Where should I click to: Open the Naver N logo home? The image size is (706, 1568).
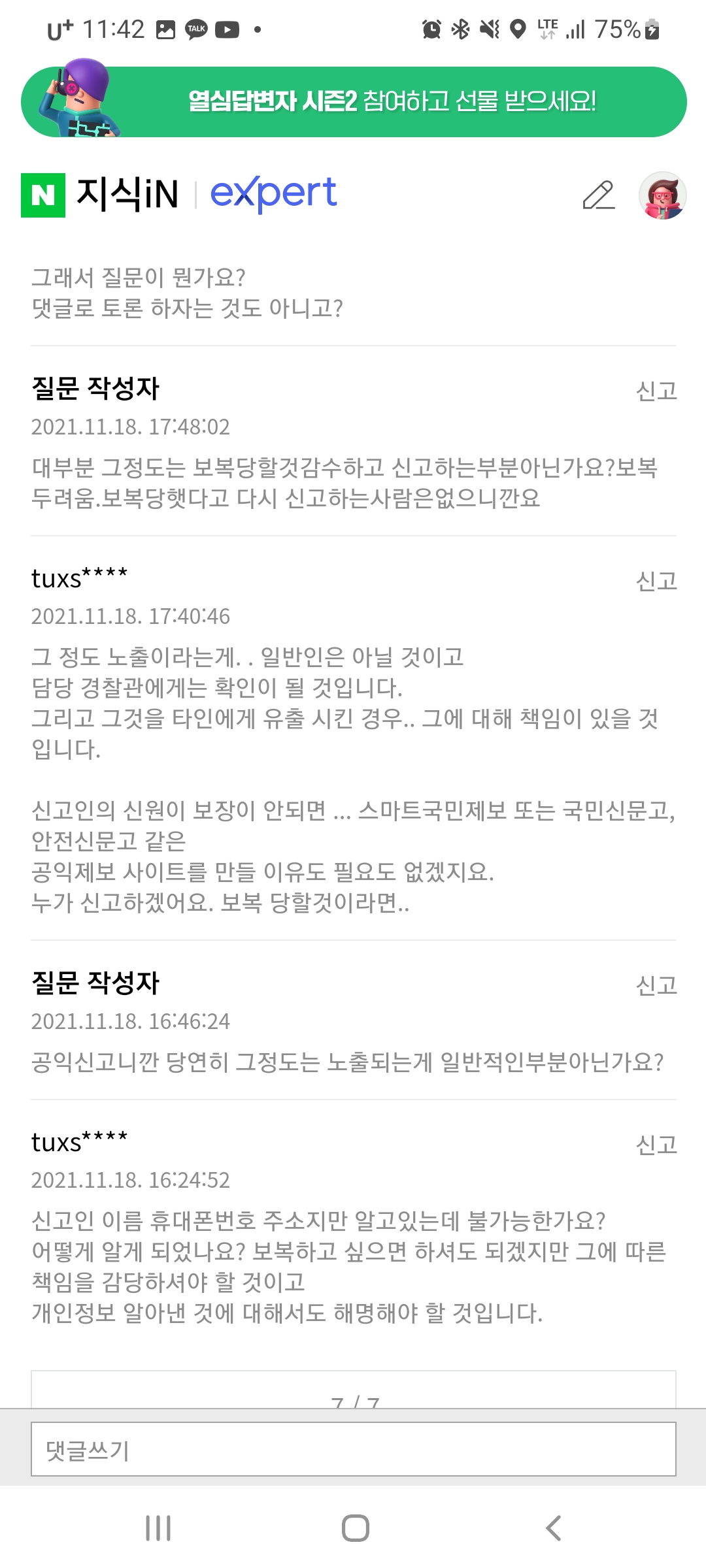[x=43, y=195]
